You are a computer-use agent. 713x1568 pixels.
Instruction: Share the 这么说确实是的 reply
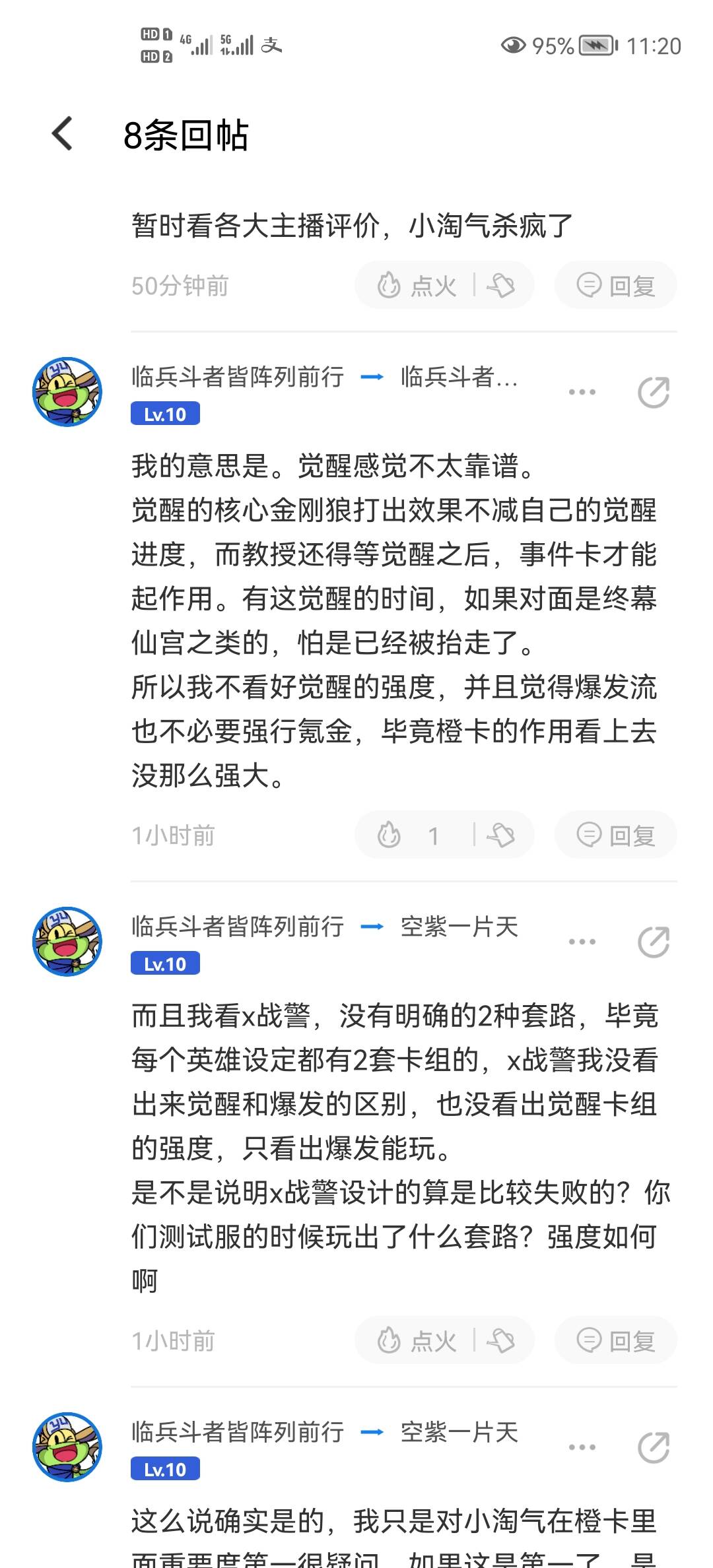(654, 1447)
